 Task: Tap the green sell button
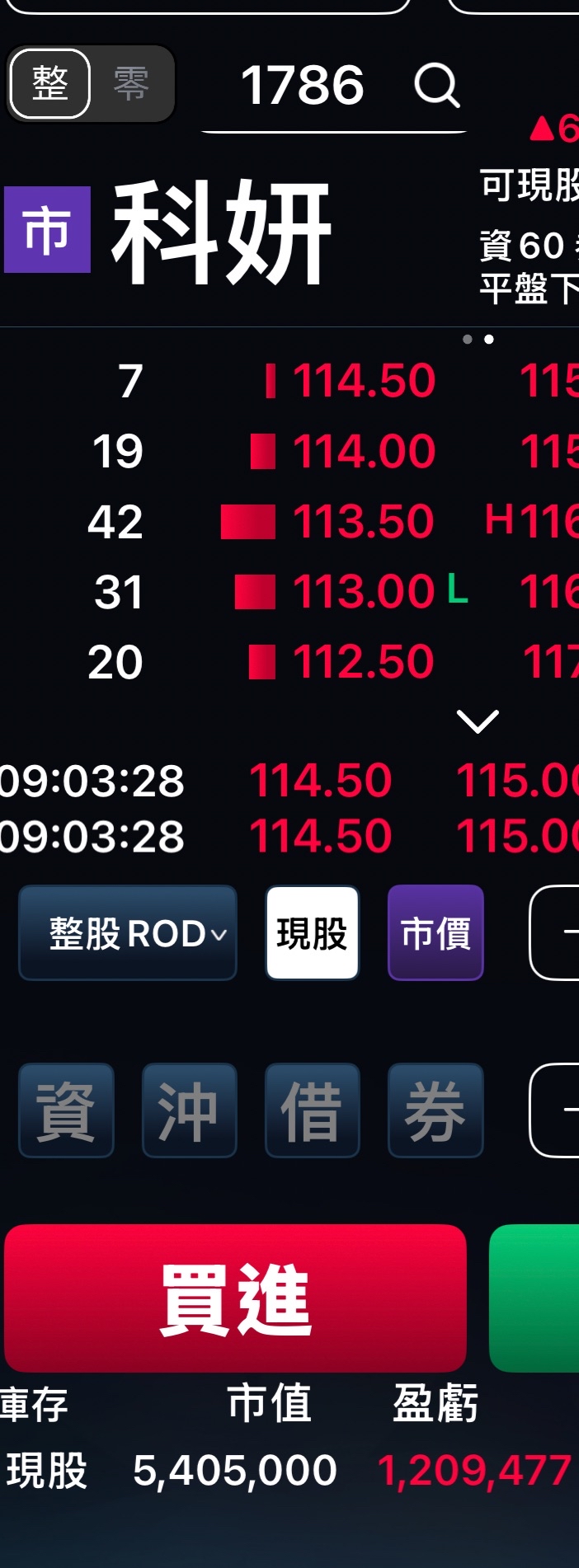(536, 1298)
